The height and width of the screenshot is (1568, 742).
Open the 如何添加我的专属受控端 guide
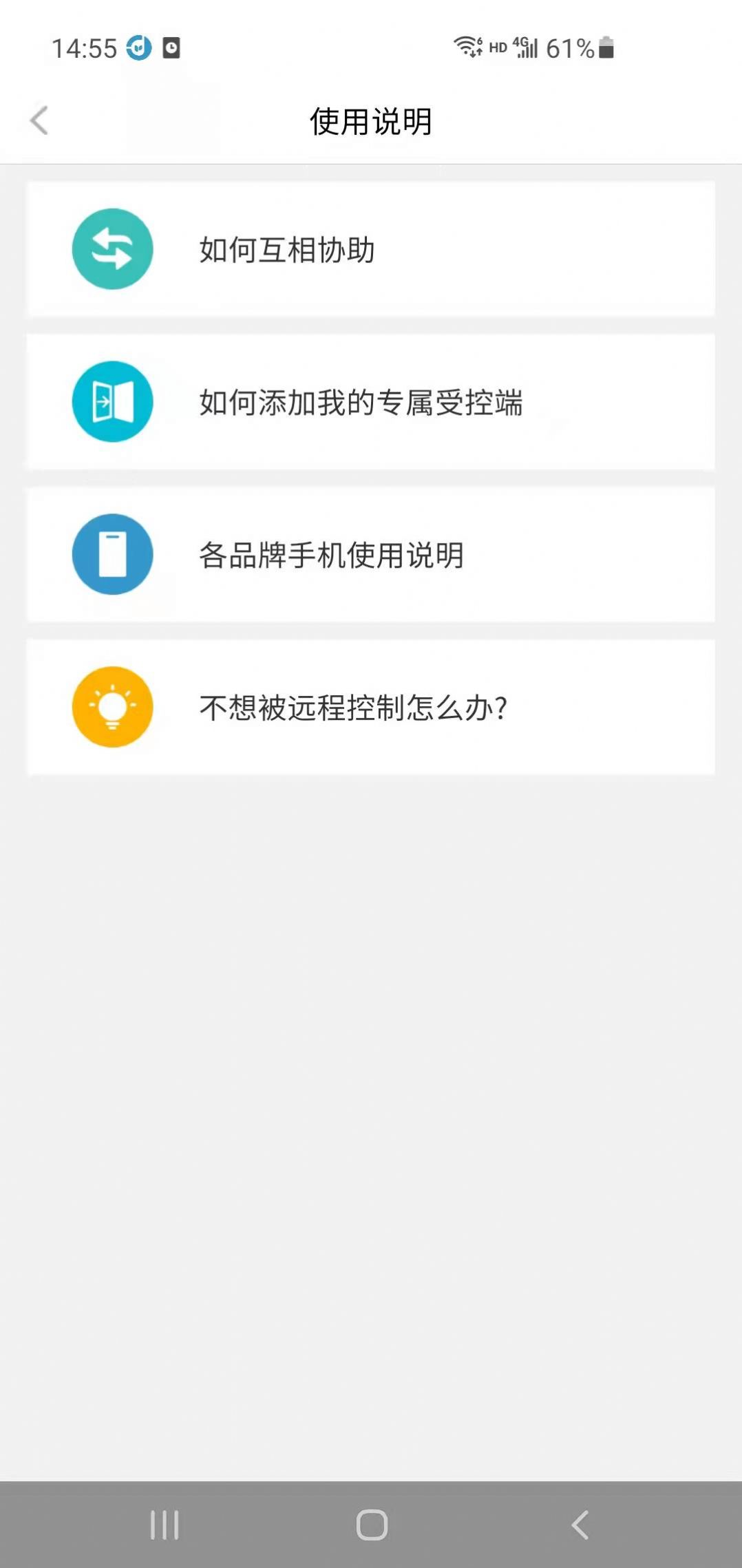point(371,402)
